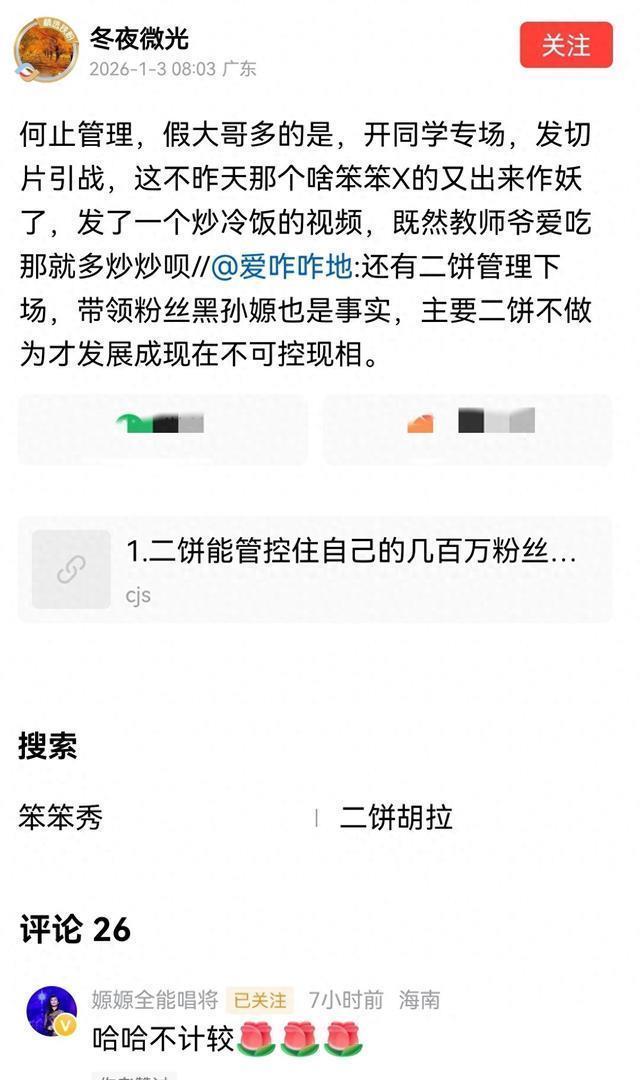The height and width of the screenshot is (1080, 640).
Task: Follow 冬夜微光 with the 关注 button
Action: point(566,45)
